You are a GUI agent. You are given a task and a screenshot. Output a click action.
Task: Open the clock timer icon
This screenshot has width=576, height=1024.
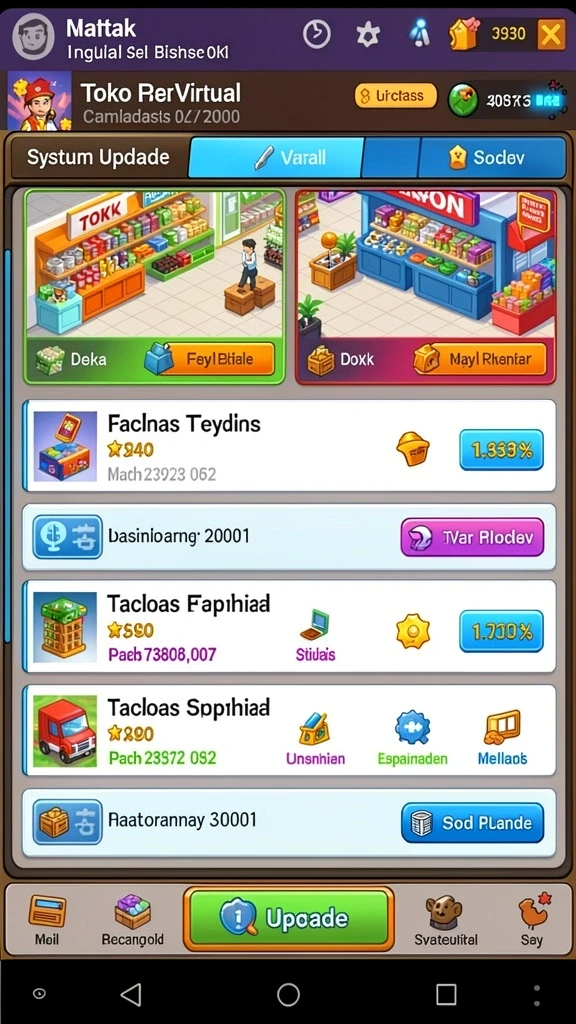click(x=317, y=34)
